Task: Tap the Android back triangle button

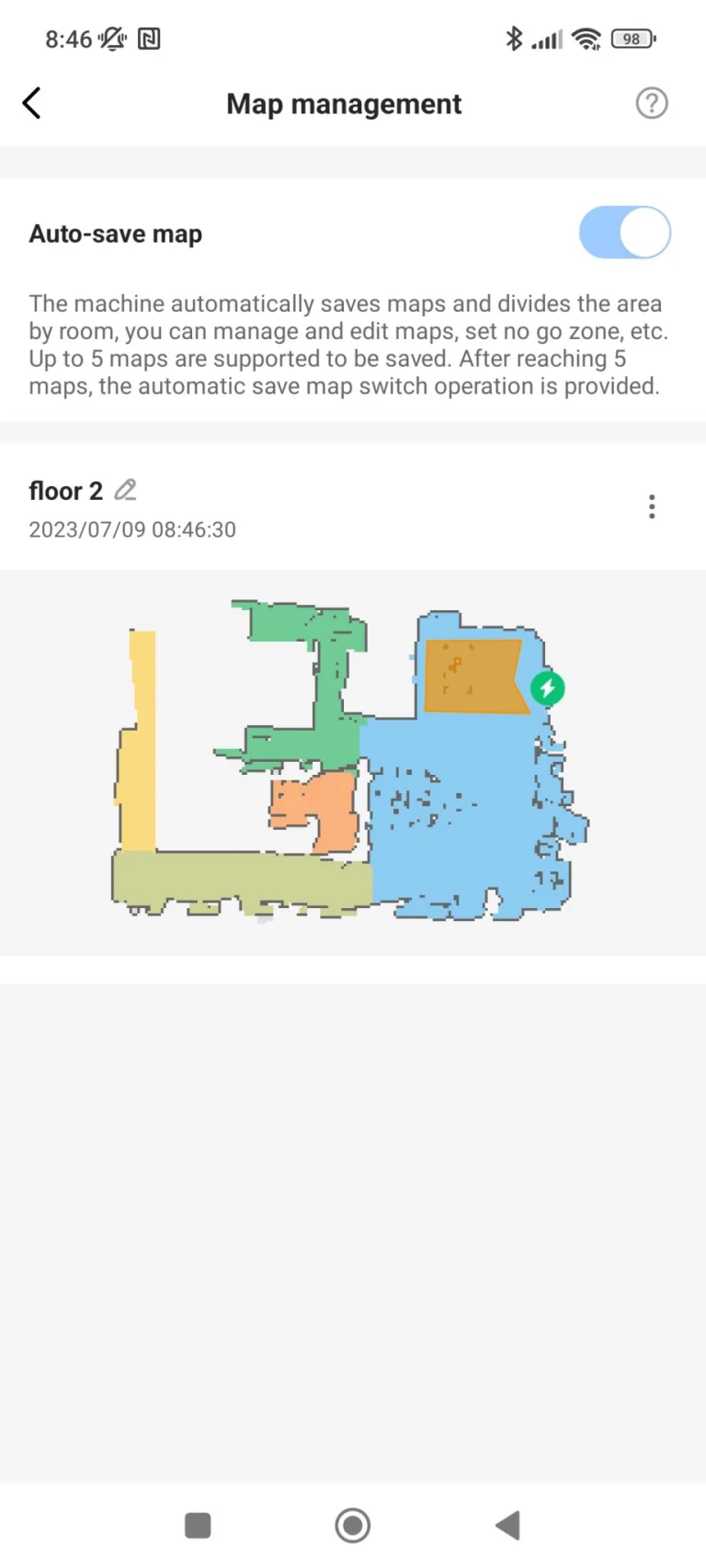Action: (507, 1524)
